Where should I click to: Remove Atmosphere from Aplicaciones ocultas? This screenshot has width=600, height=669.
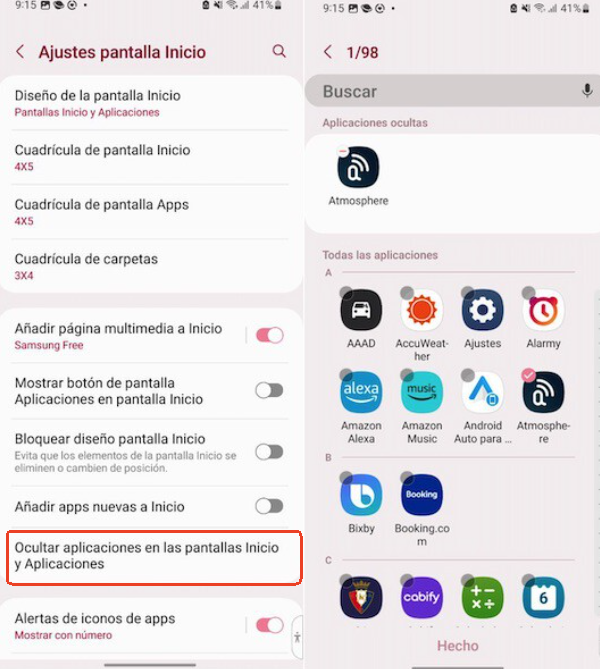342,152
